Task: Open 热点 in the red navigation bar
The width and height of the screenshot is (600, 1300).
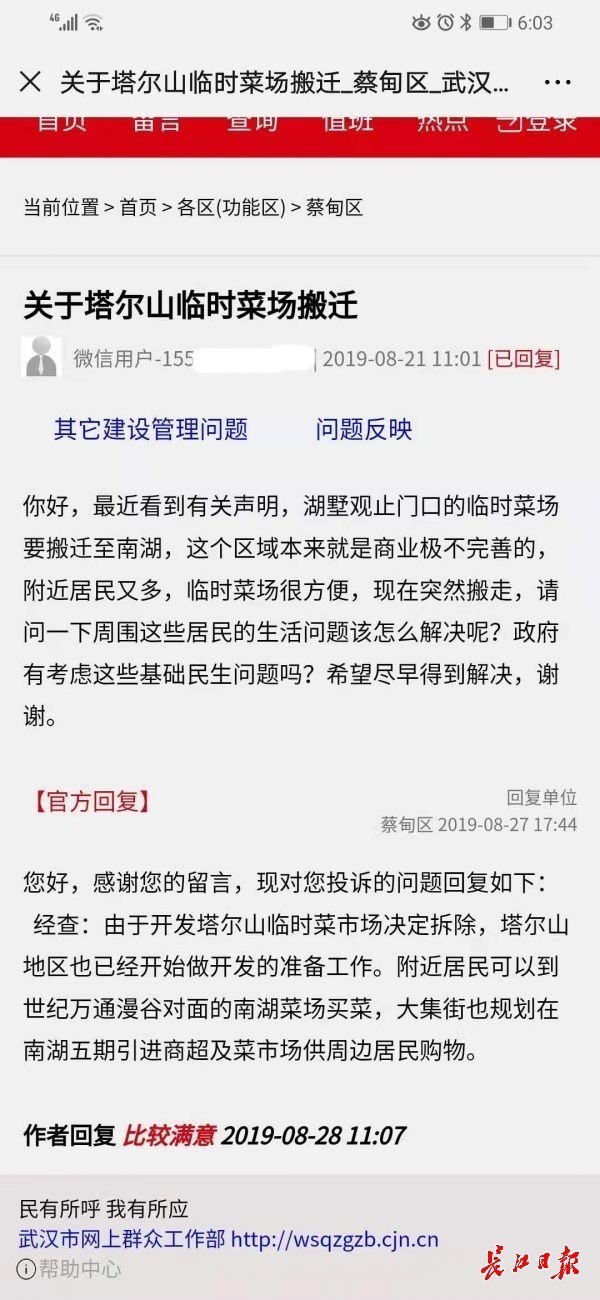Action: [x=442, y=123]
